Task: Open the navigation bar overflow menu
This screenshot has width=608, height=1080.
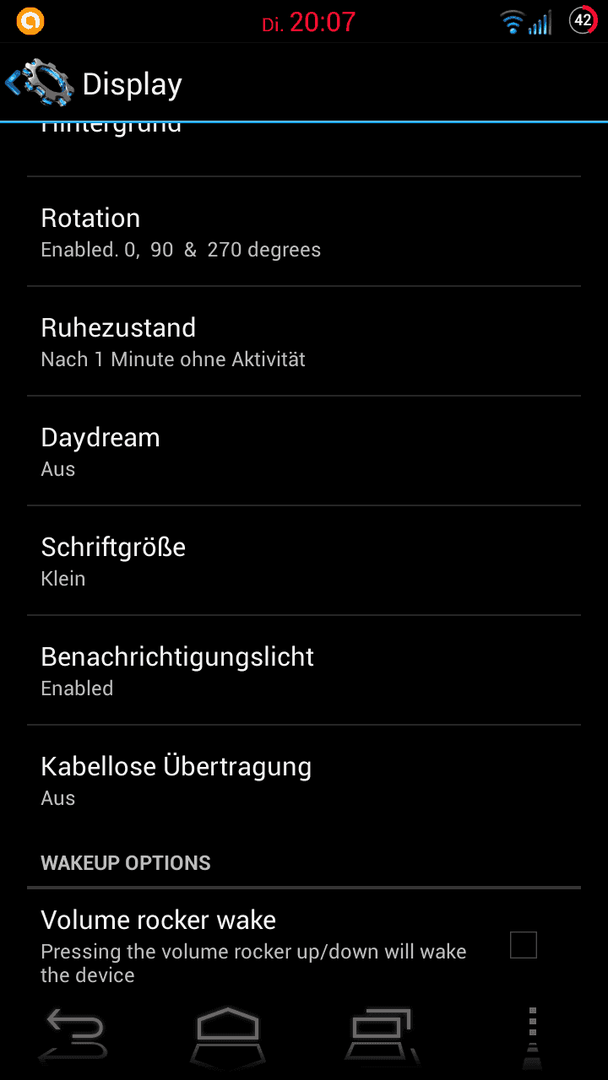Action: coord(532,1036)
